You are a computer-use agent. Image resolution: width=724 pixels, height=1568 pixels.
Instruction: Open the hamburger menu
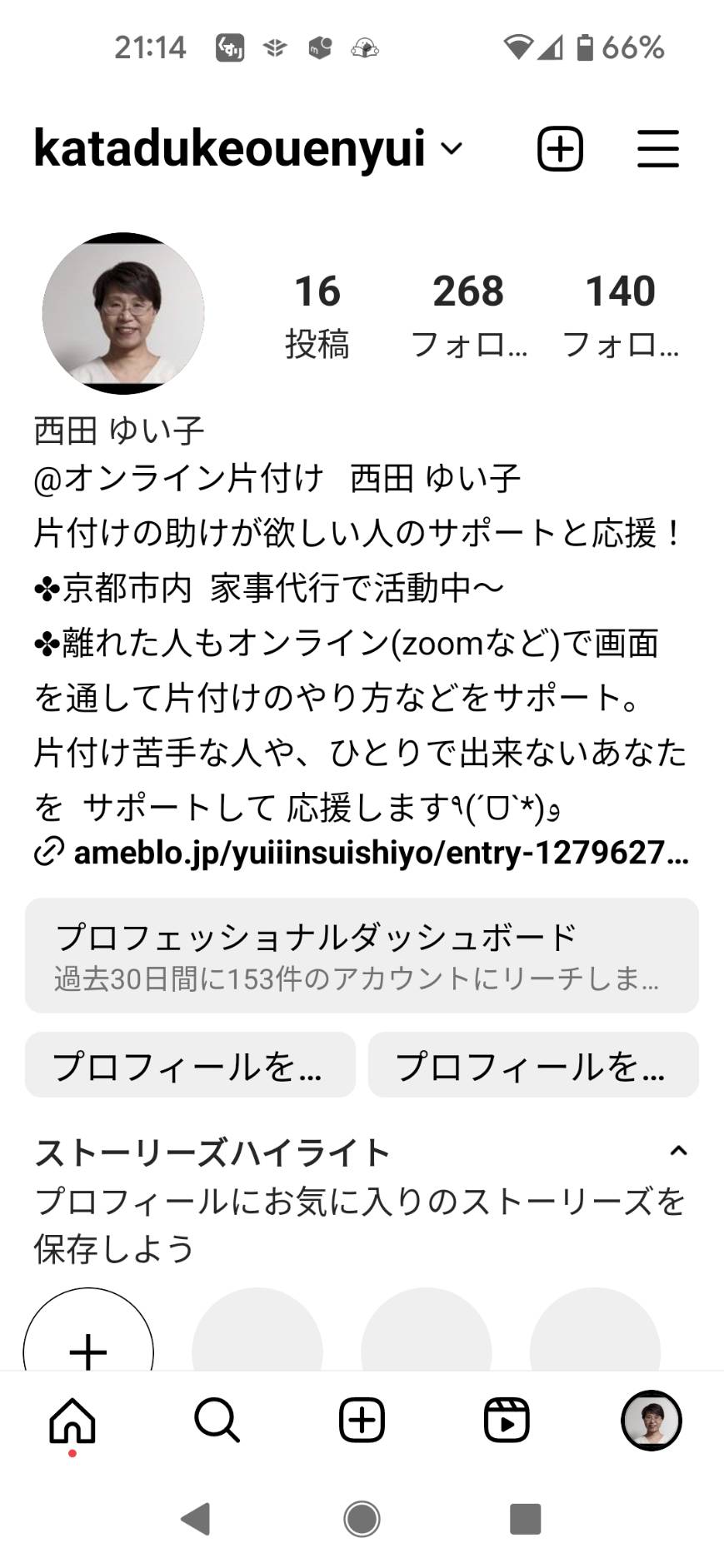[658, 149]
